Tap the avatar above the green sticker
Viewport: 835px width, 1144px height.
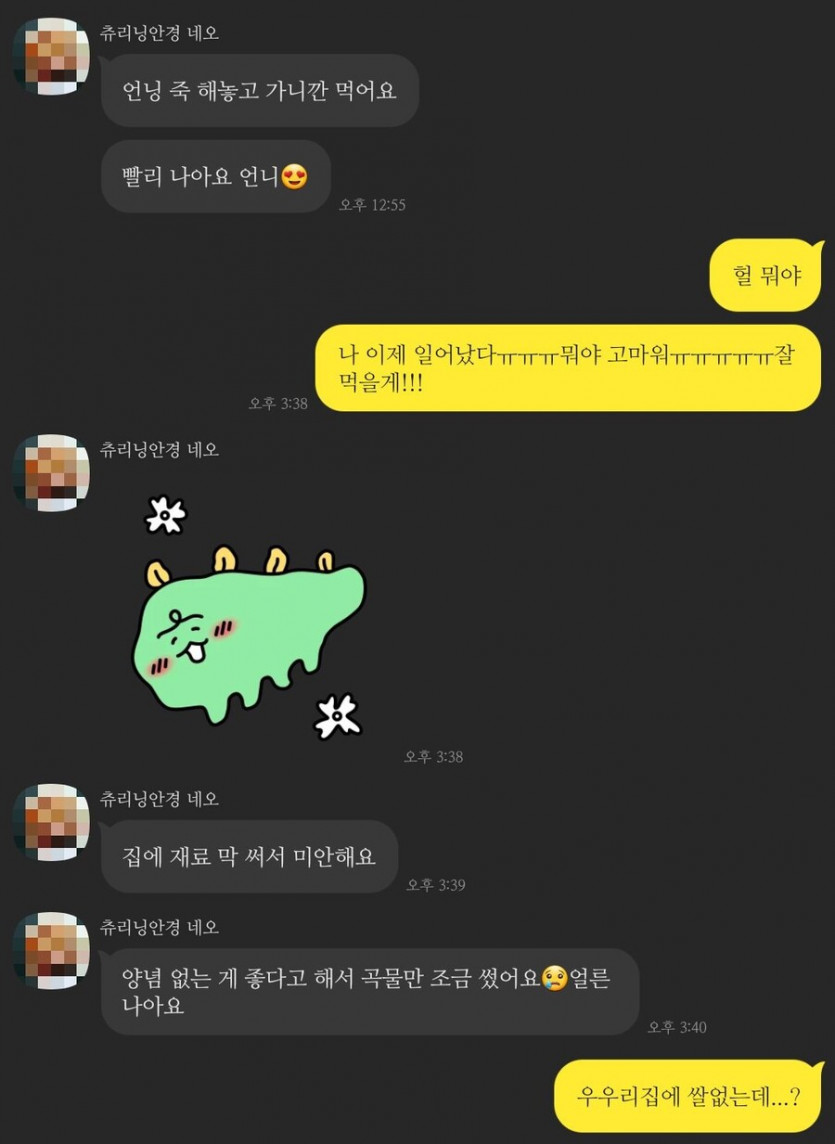(x=50, y=472)
